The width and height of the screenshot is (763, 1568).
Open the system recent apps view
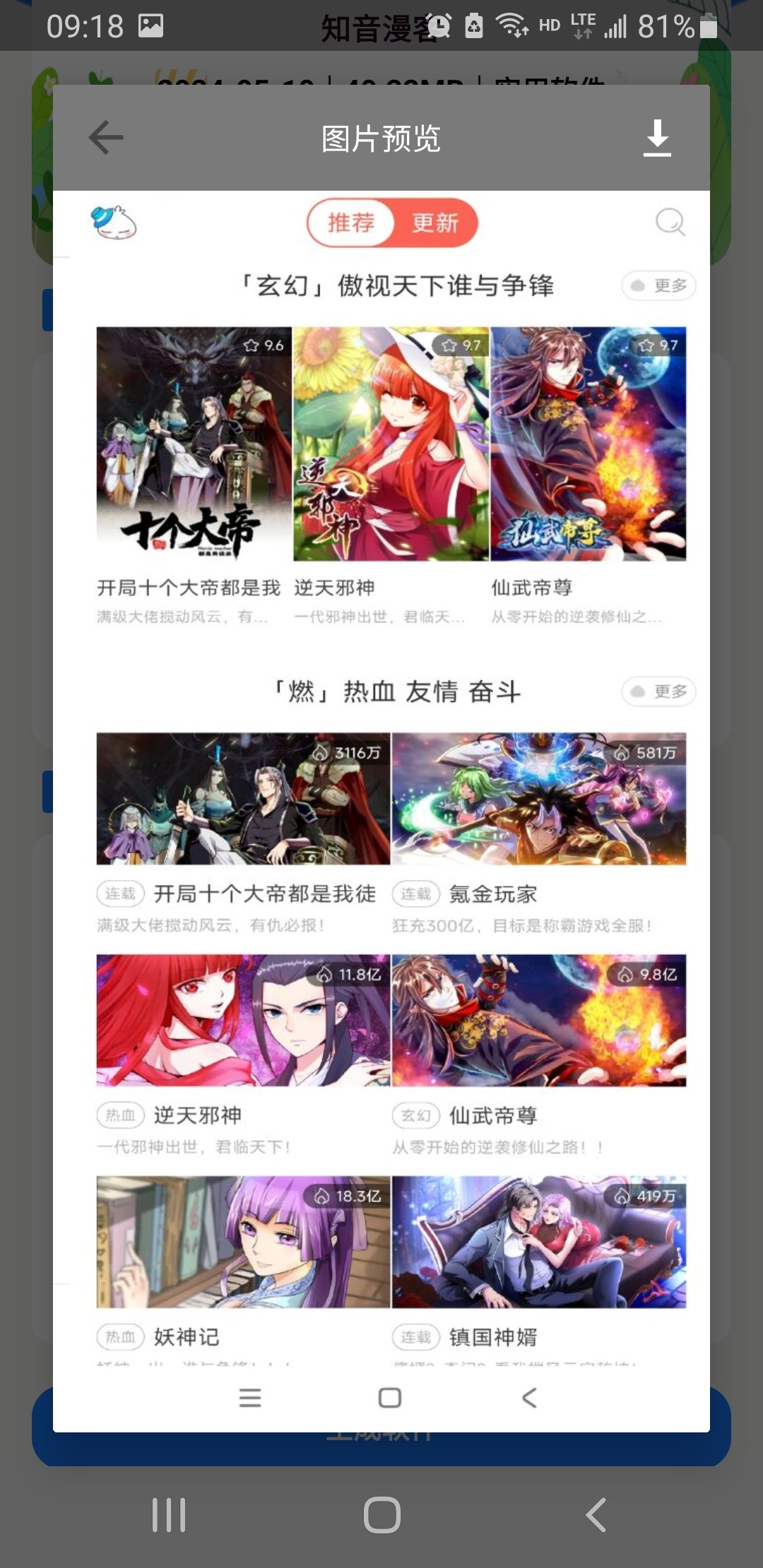(x=169, y=1514)
